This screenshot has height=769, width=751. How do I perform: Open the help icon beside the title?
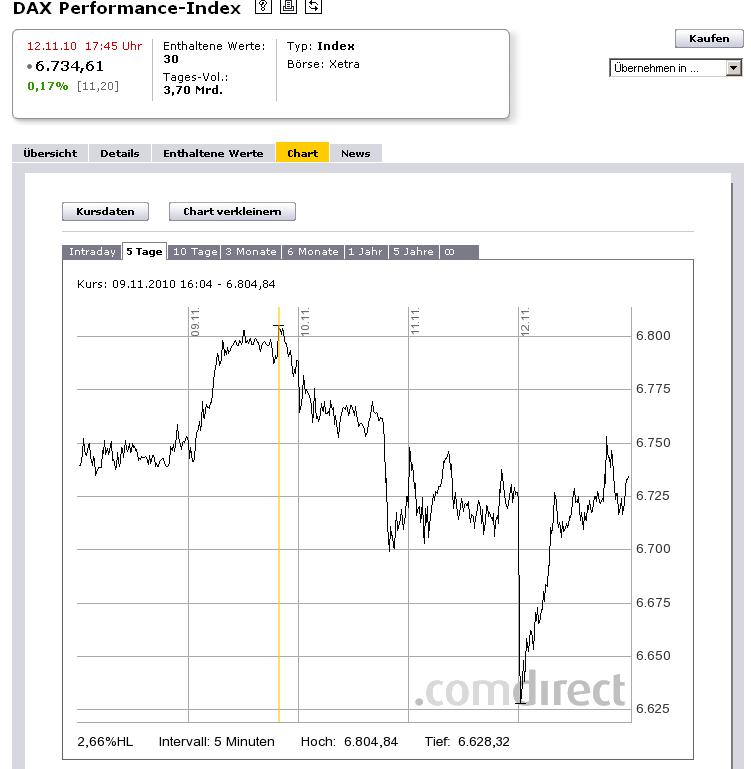click(263, 7)
